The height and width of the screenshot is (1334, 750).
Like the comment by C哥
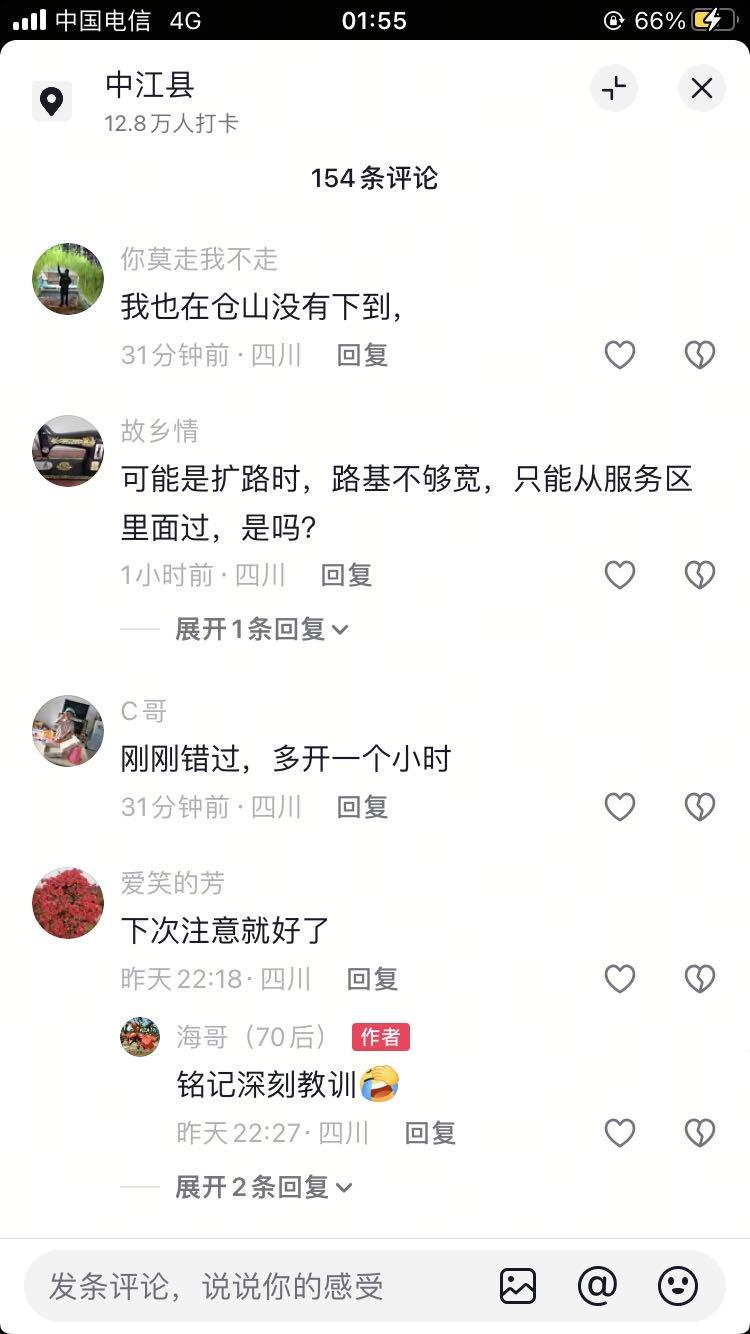point(620,807)
